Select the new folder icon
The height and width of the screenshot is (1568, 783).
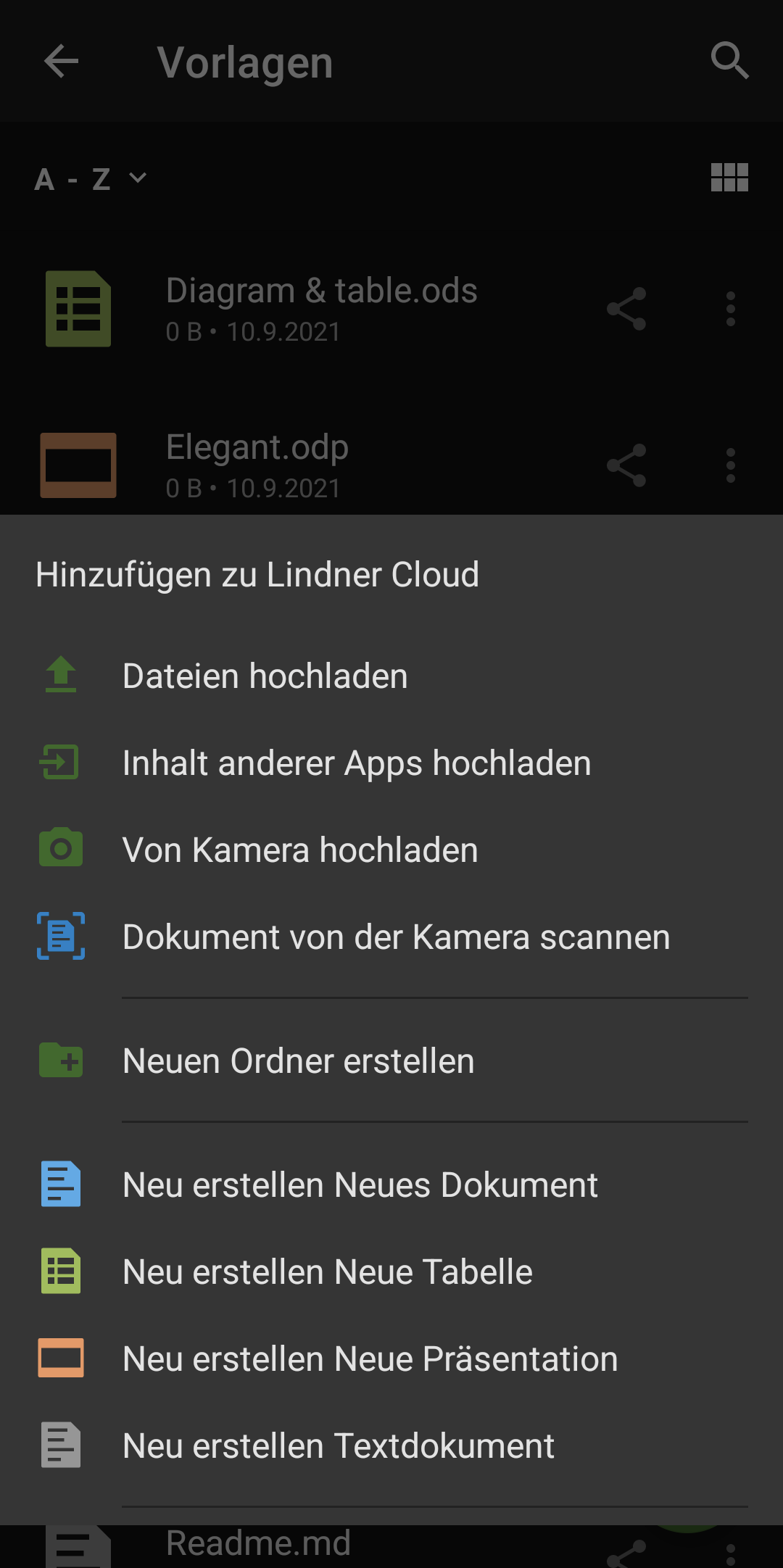61,1061
